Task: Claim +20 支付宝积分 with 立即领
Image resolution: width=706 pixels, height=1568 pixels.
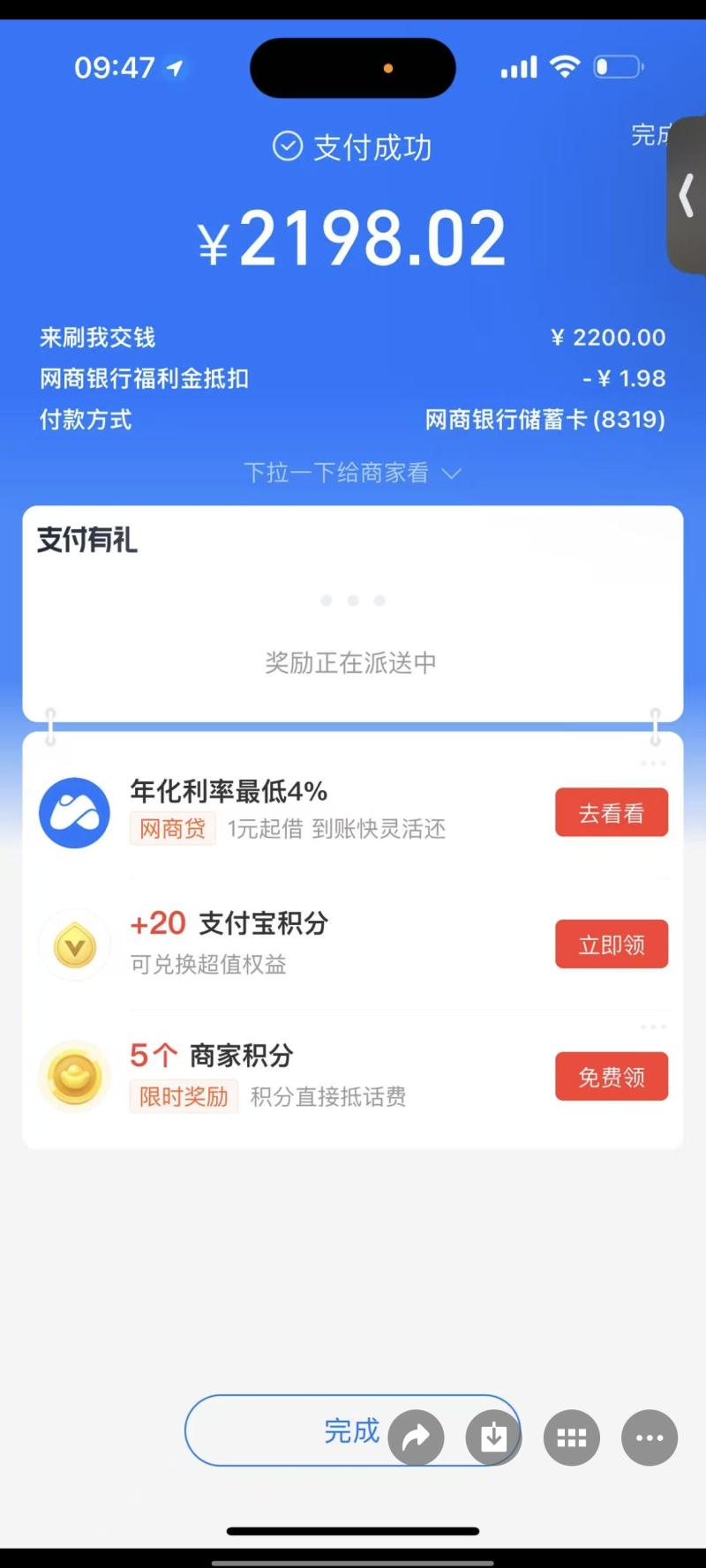Action: (x=611, y=945)
